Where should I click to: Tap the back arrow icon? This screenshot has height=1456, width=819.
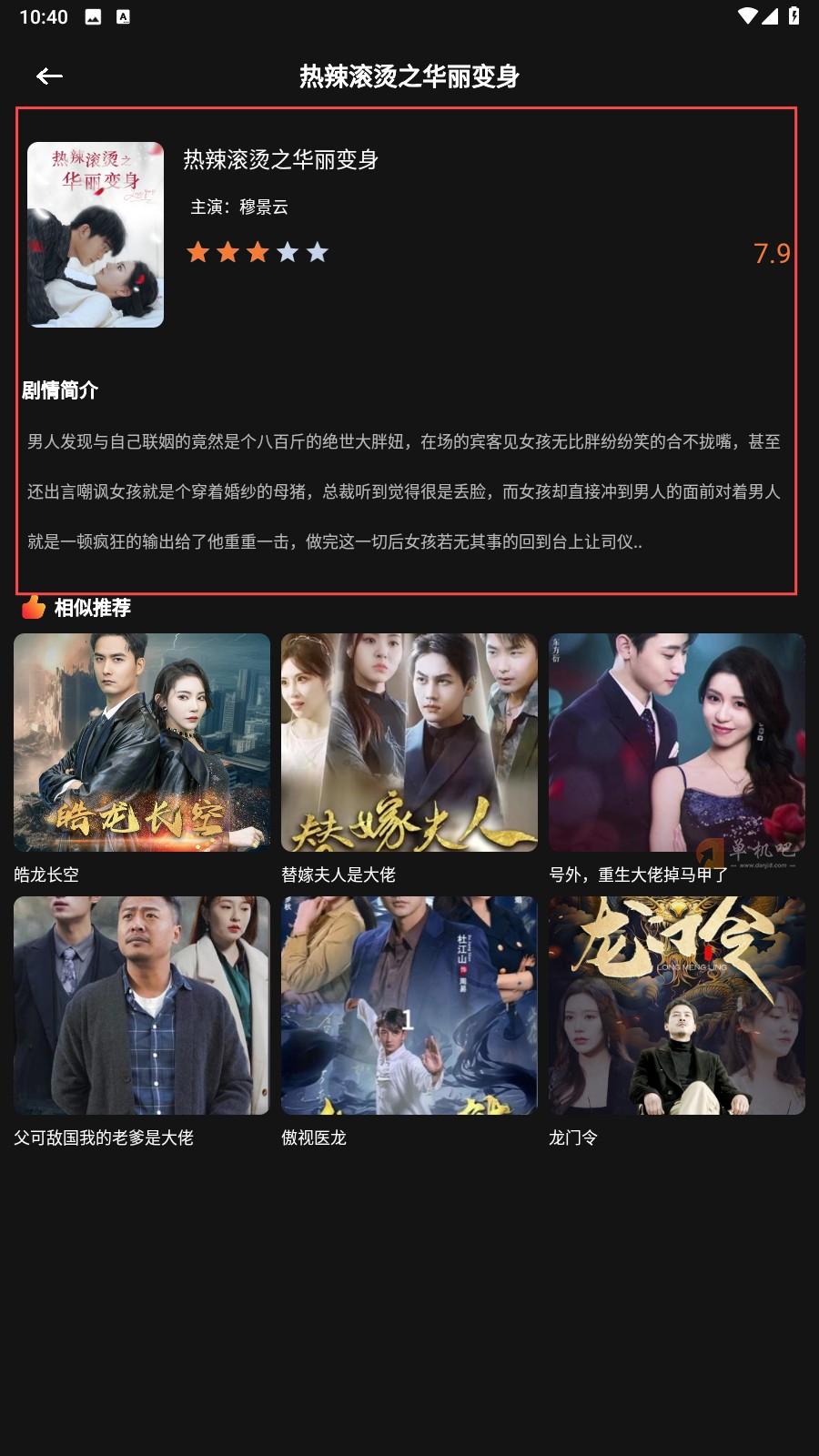pos(50,76)
